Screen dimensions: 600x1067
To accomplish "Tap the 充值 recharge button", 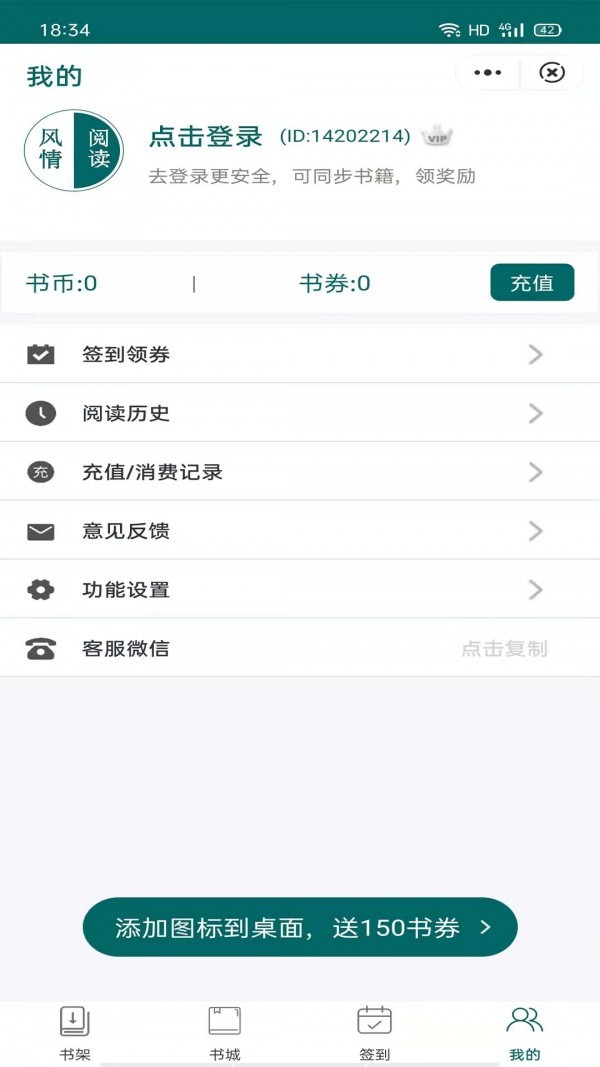I will (x=532, y=283).
